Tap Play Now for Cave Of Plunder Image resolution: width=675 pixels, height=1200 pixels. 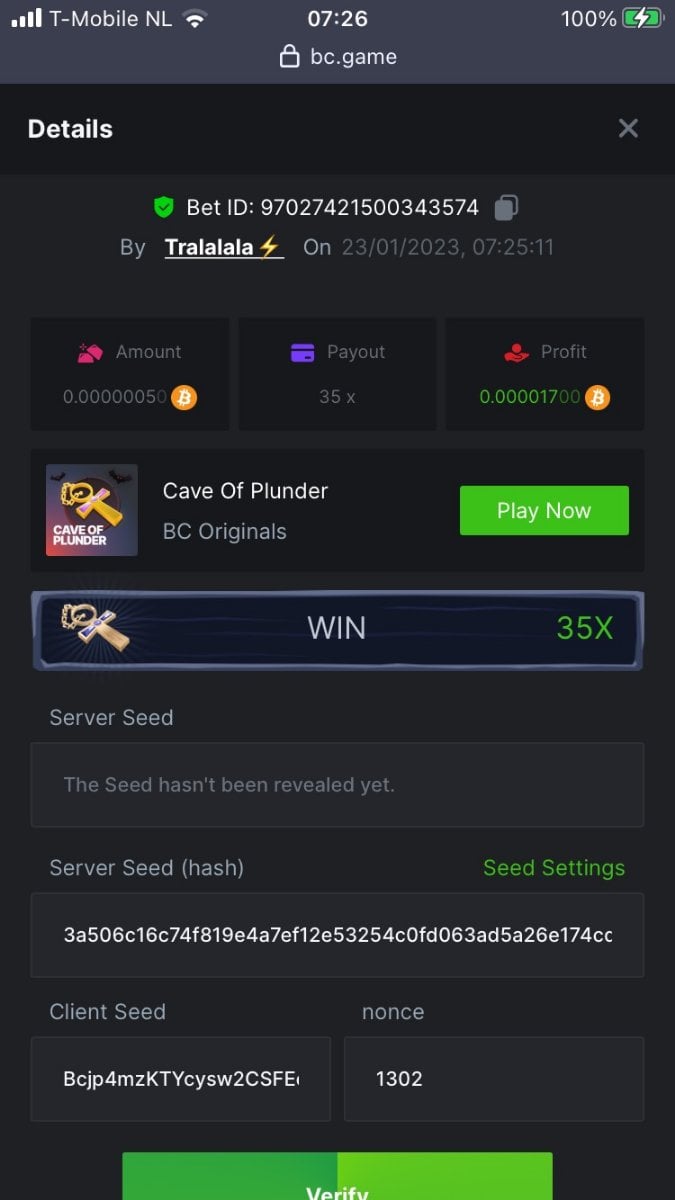[544, 510]
